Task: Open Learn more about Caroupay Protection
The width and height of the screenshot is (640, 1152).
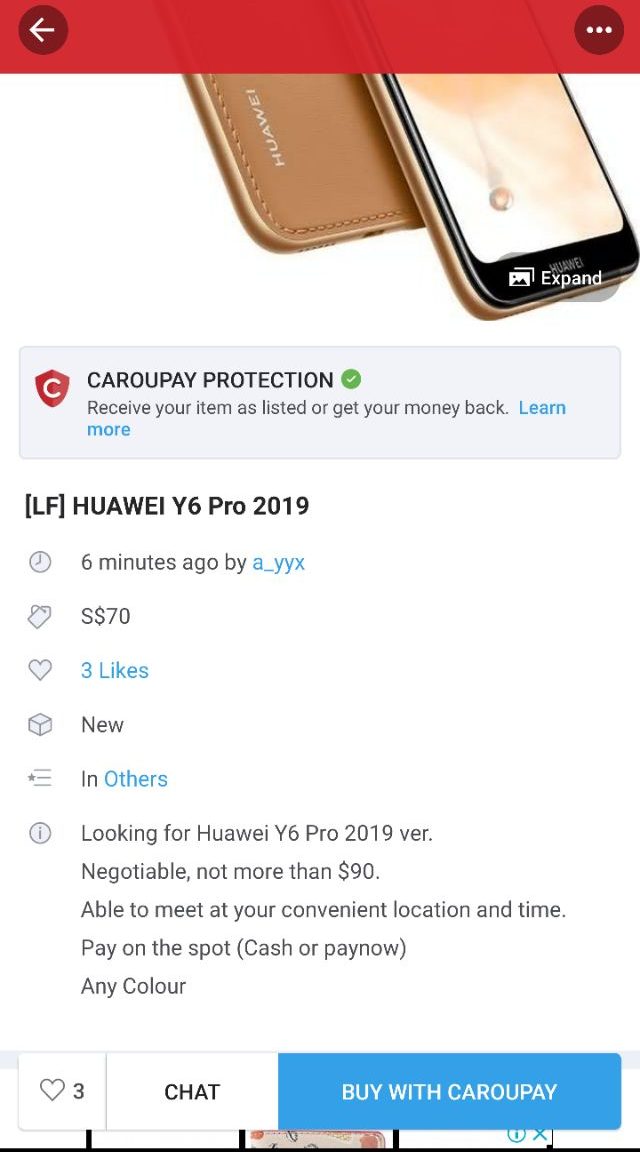Action: pyautogui.click(x=326, y=418)
